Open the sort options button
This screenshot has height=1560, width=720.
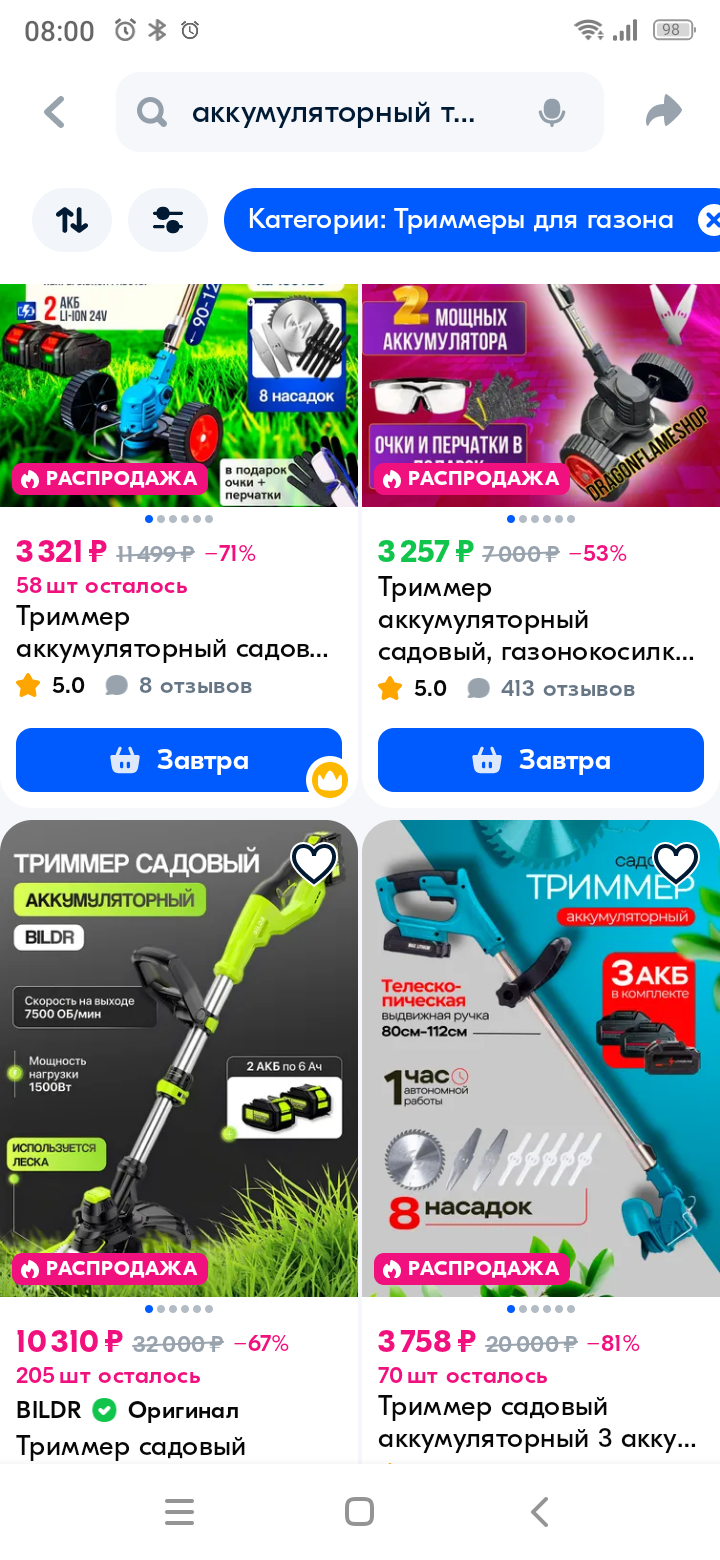(x=72, y=220)
